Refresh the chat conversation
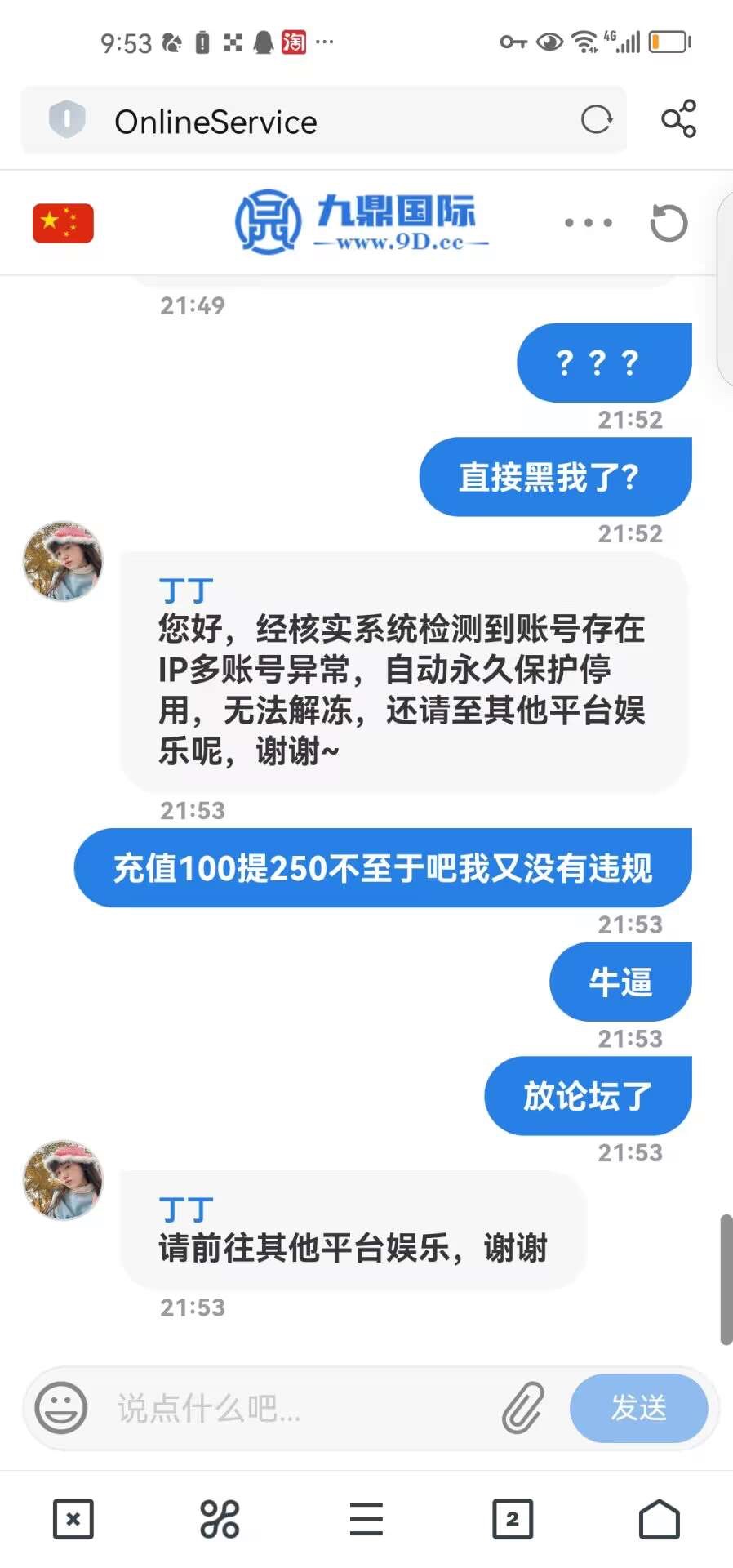Screen dimensions: 733x1568 click(669, 223)
